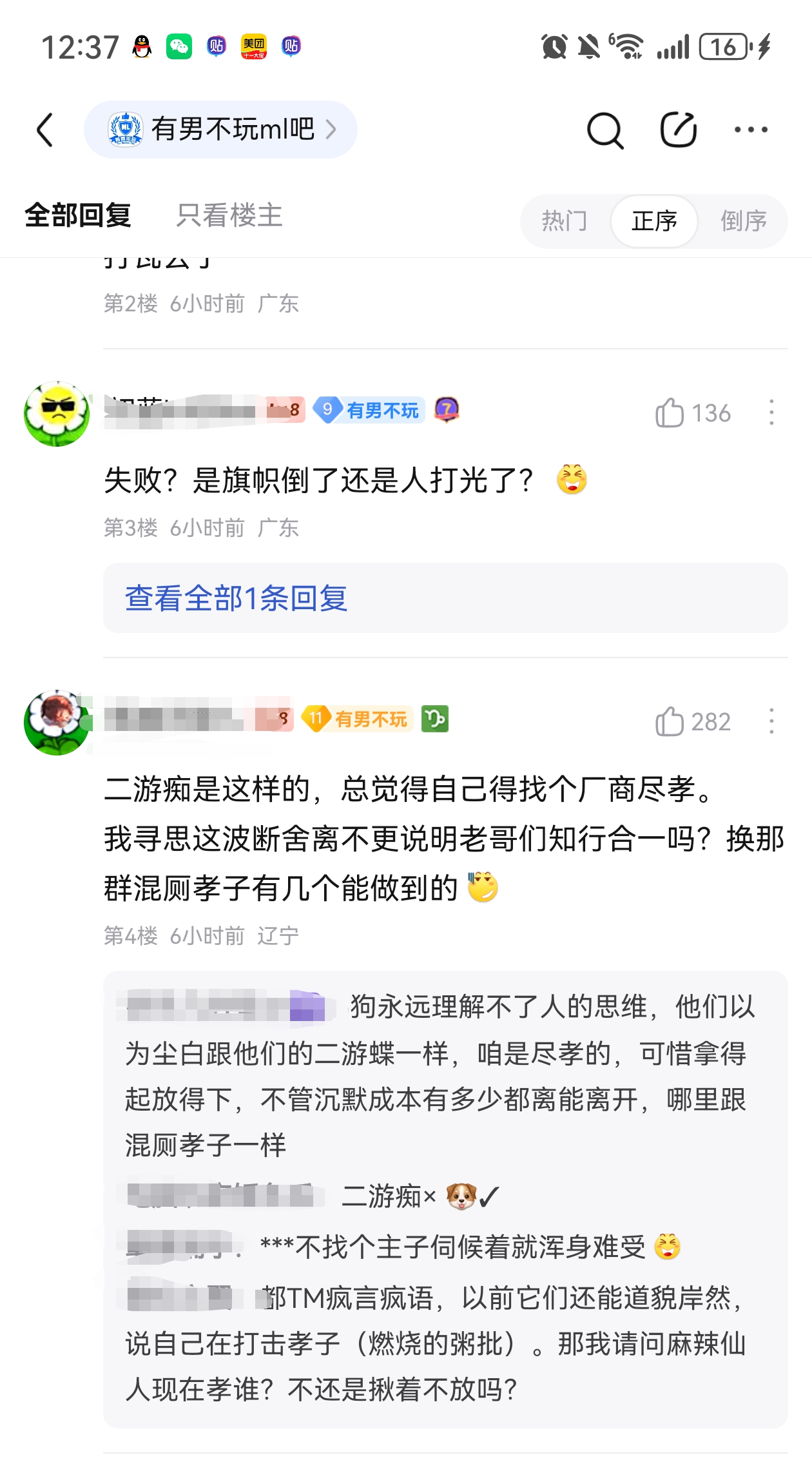Expand 查看全部1条回复
812x1471 pixels.
[237, 598]
